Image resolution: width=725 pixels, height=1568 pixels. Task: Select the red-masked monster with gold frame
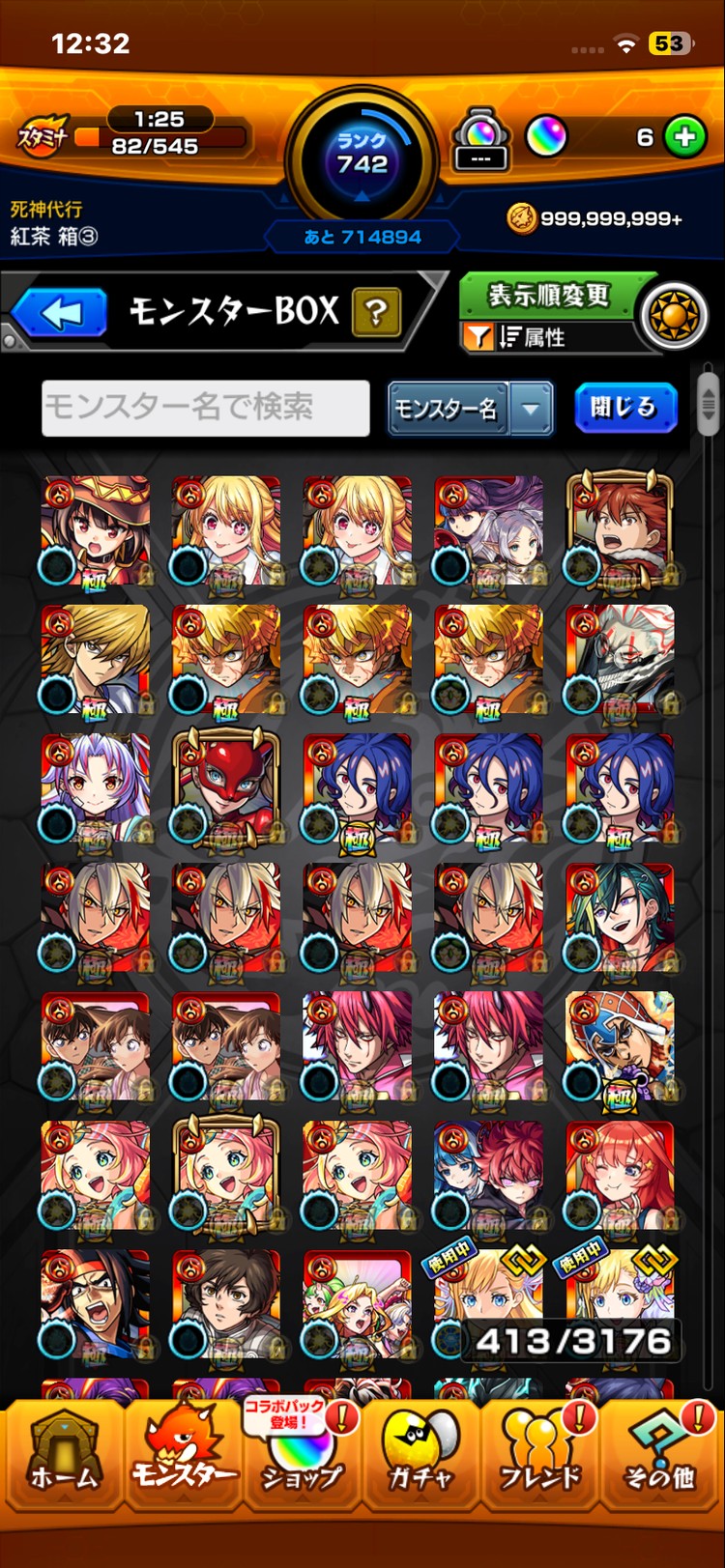(226, 789)
